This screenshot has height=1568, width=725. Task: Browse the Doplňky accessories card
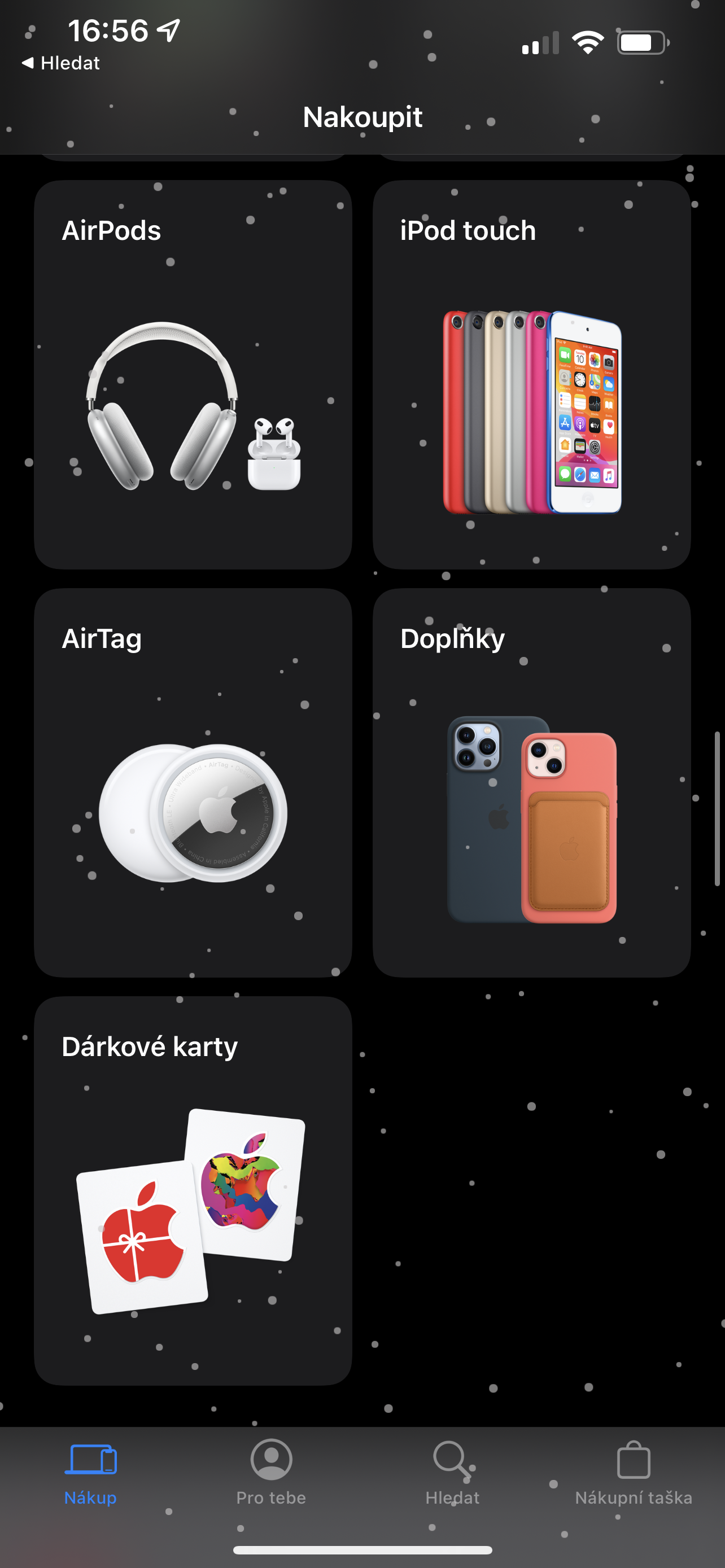(x=531, y=782)
